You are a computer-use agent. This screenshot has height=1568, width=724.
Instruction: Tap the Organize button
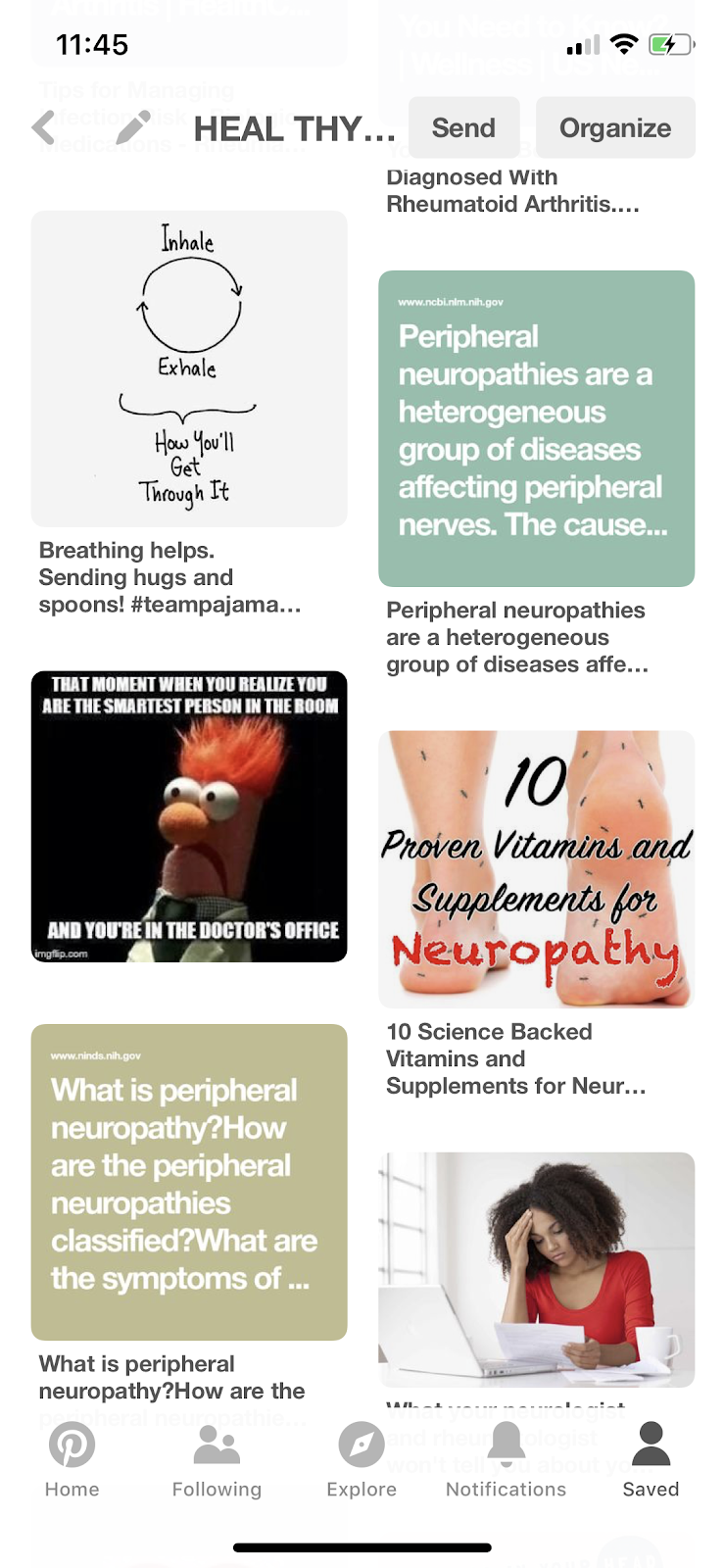(615, 127)
